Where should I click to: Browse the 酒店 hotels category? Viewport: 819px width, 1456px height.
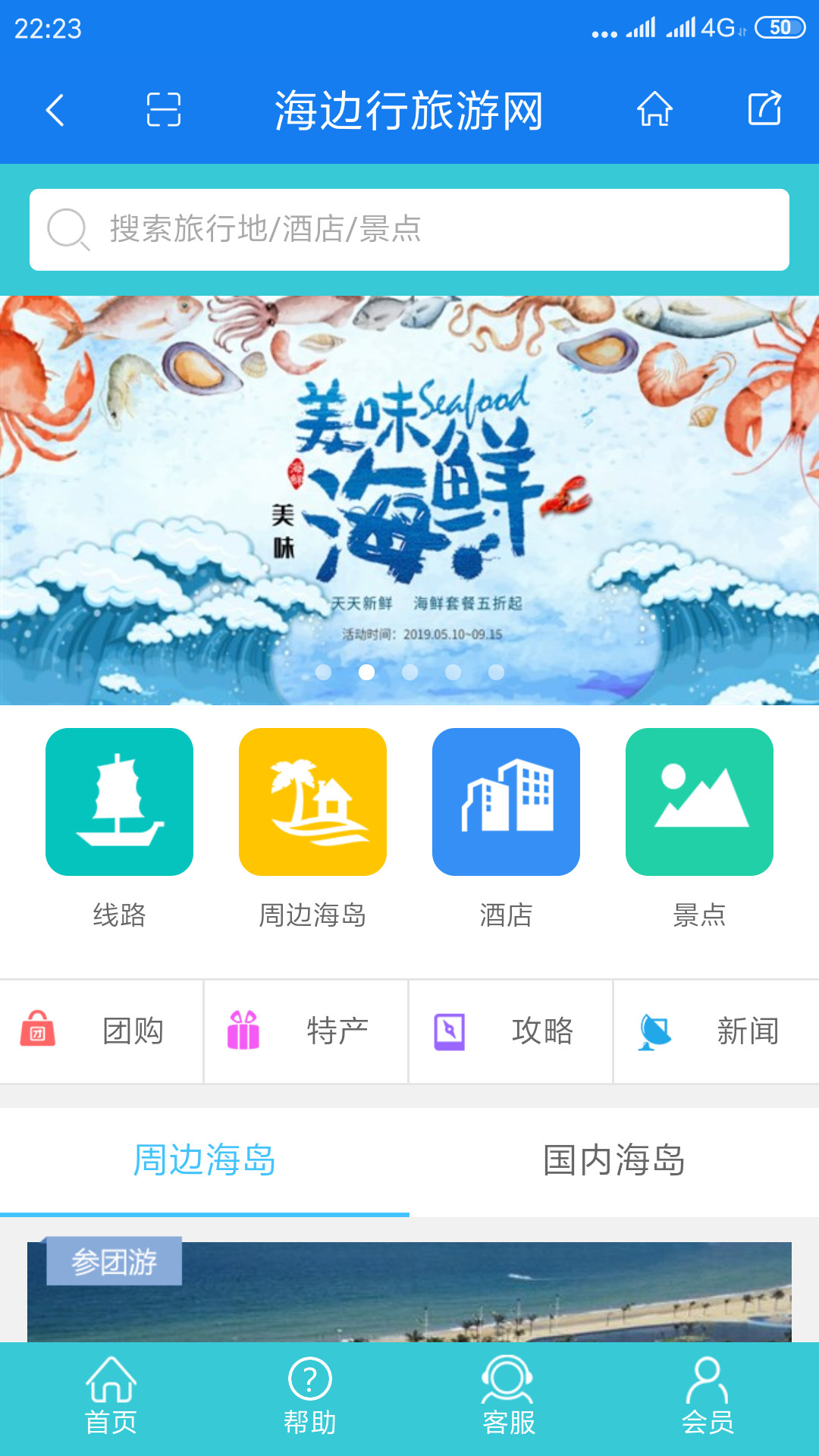tap(506, 827)
